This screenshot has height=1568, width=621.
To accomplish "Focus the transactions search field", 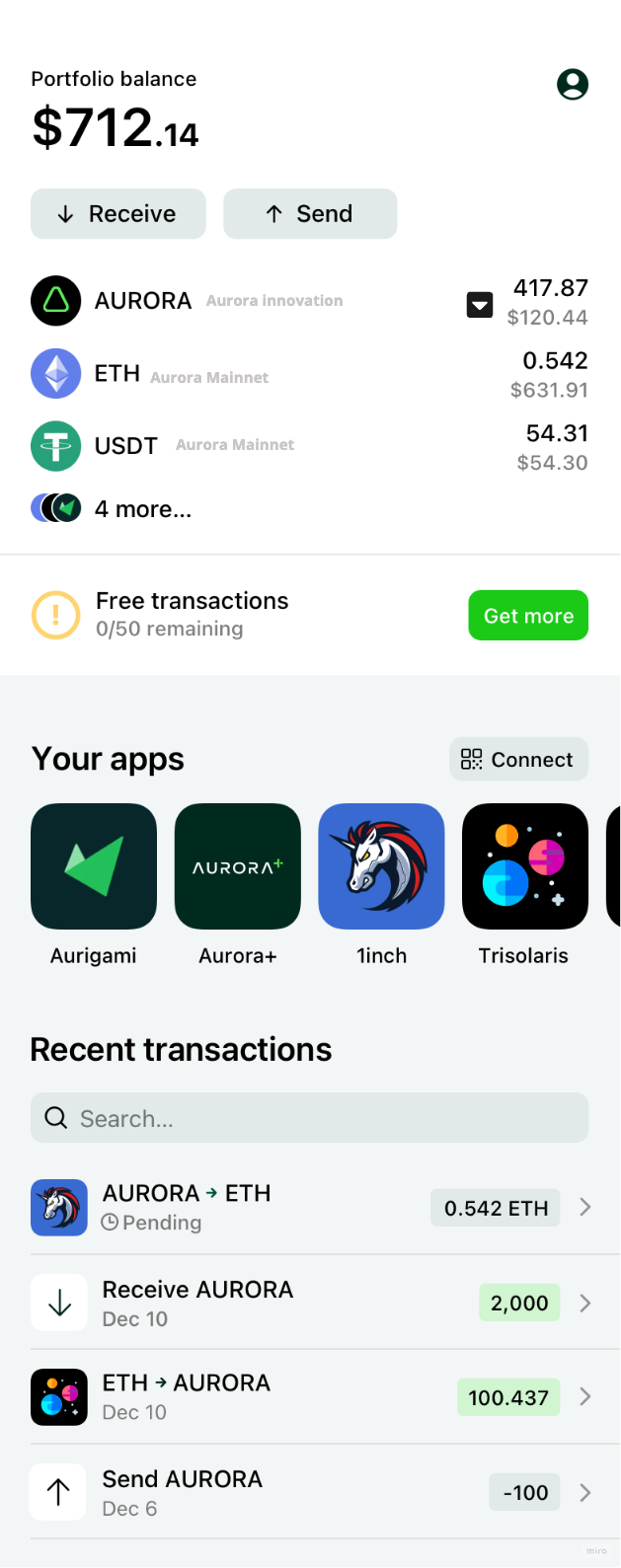I will click(309, 1118).
